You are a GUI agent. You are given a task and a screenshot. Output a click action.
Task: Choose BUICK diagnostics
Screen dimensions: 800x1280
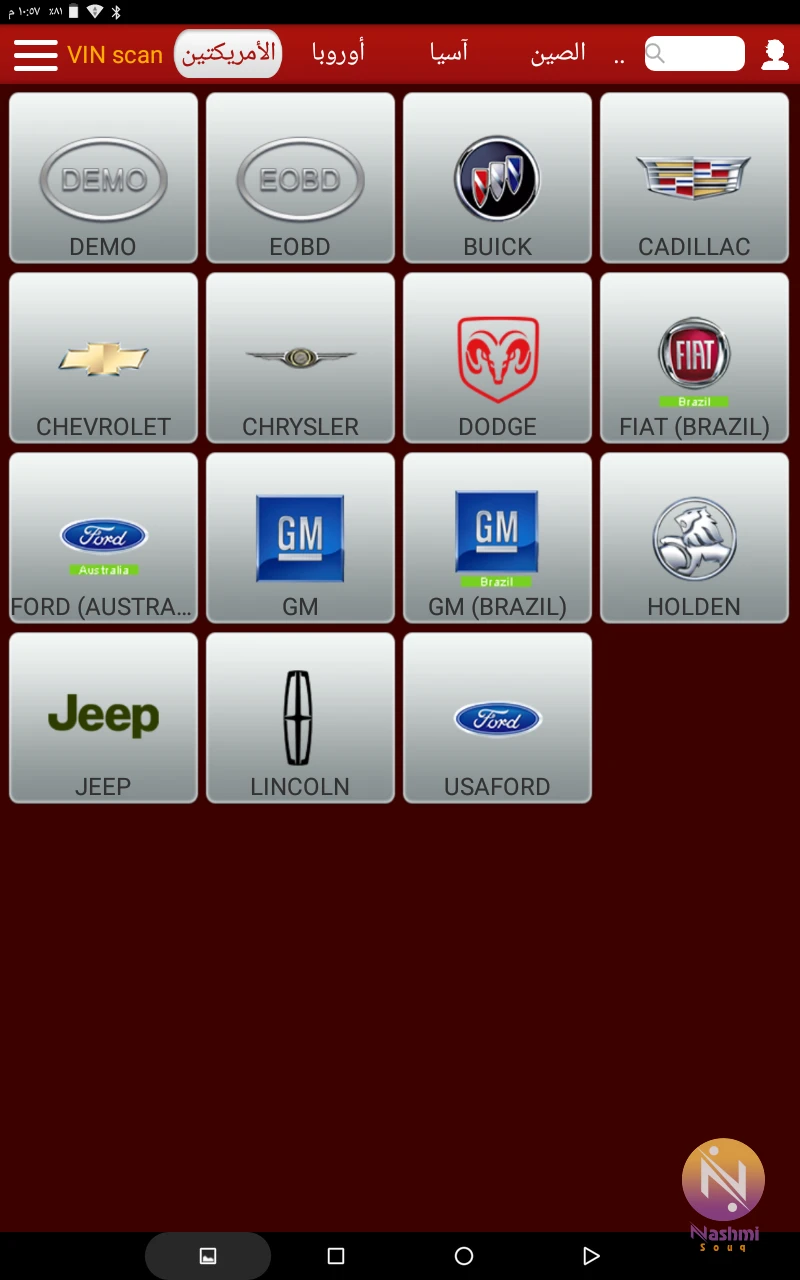click(x=497, y=178)
